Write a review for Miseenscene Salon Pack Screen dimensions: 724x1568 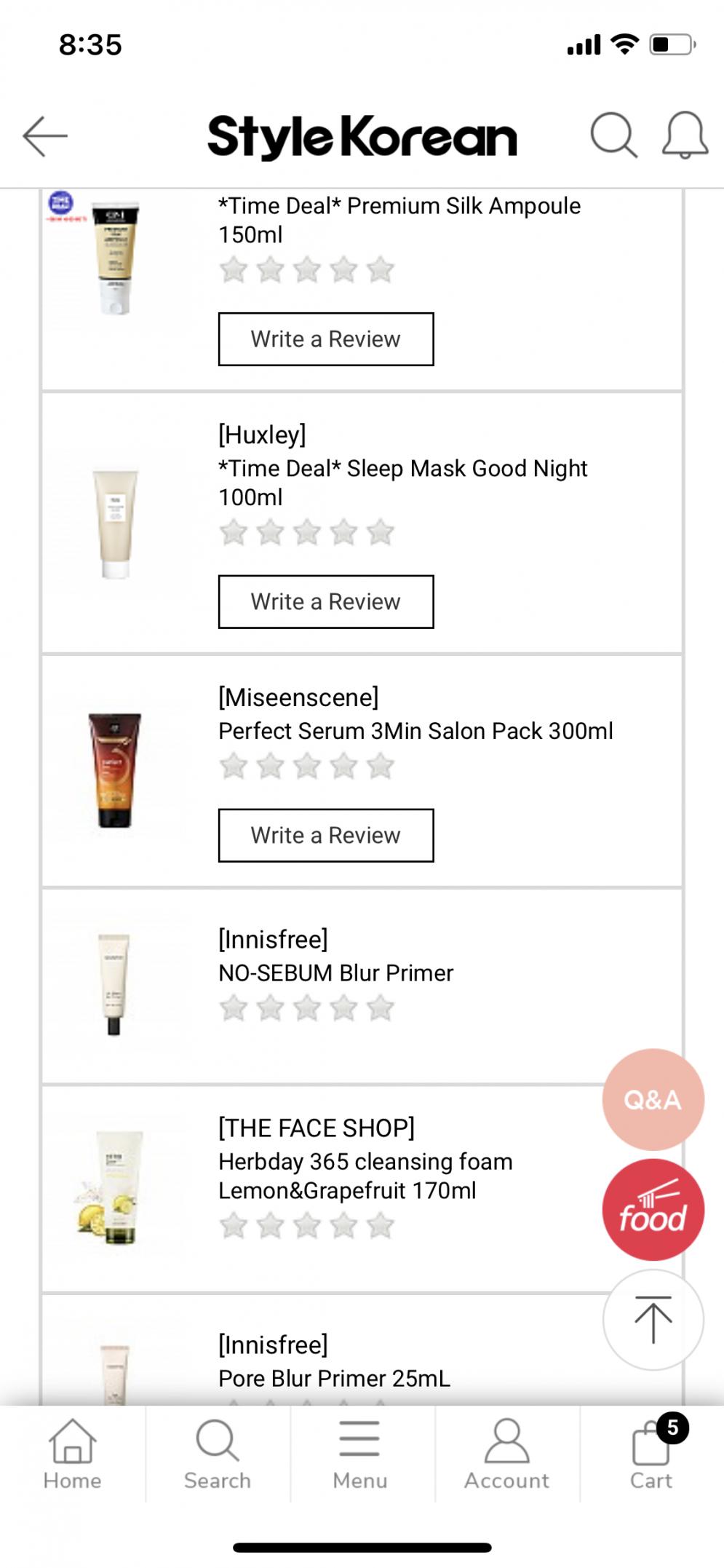coord(325,836)
